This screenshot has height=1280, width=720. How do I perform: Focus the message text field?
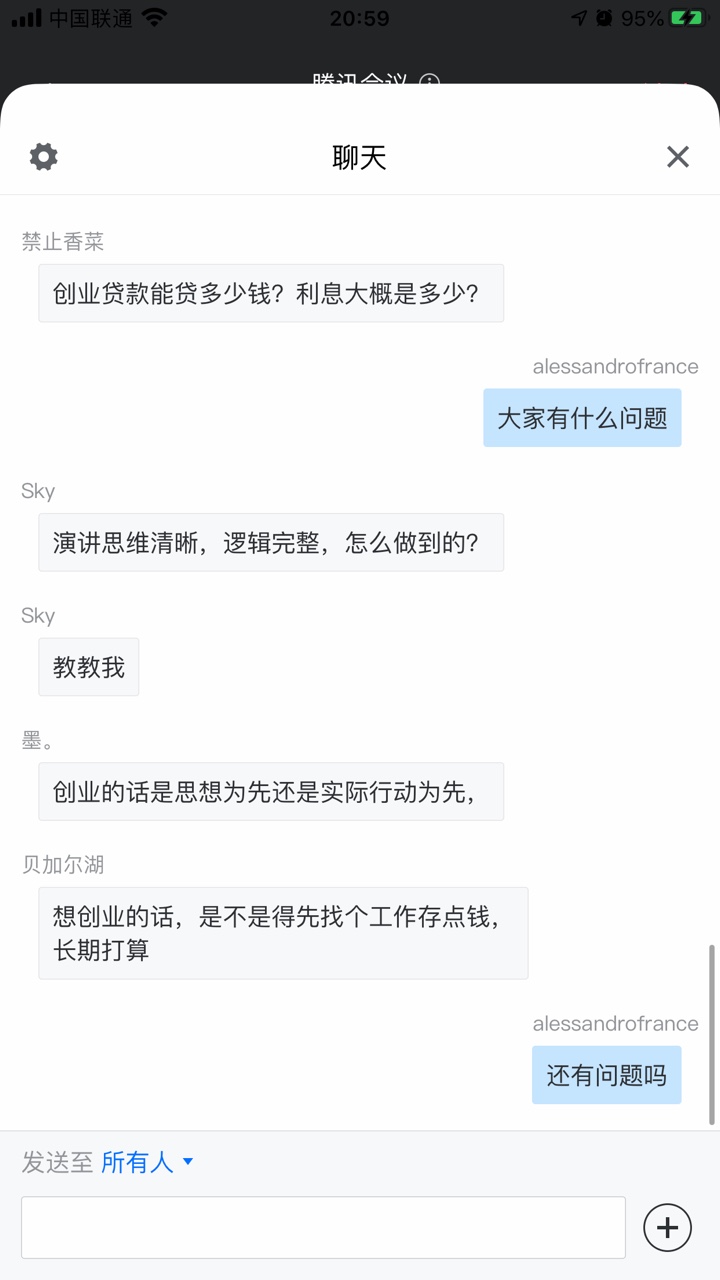[323, 1227]
